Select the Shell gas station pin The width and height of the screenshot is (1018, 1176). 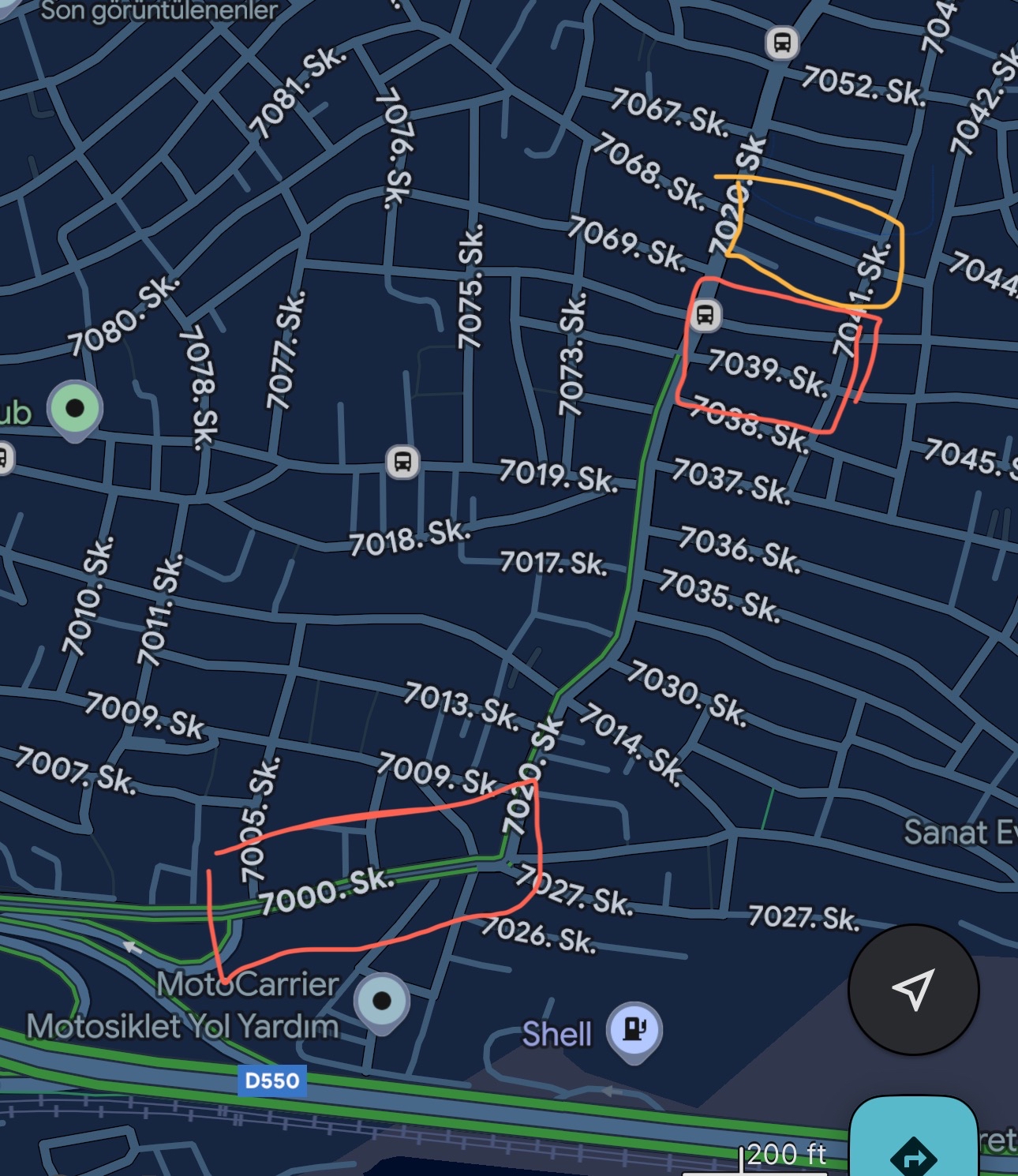click(634, 1031)
